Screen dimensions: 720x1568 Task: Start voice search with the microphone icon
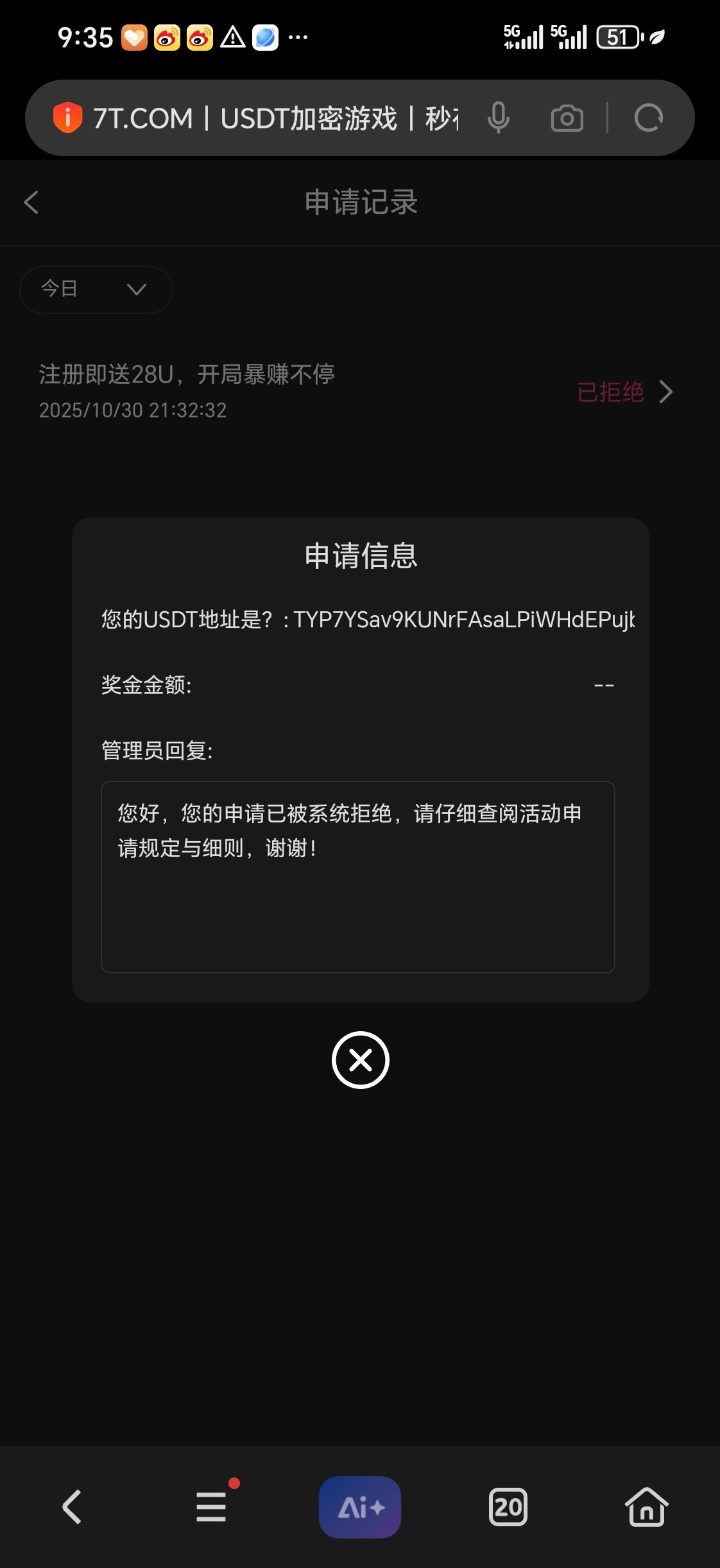click(498, 119)
